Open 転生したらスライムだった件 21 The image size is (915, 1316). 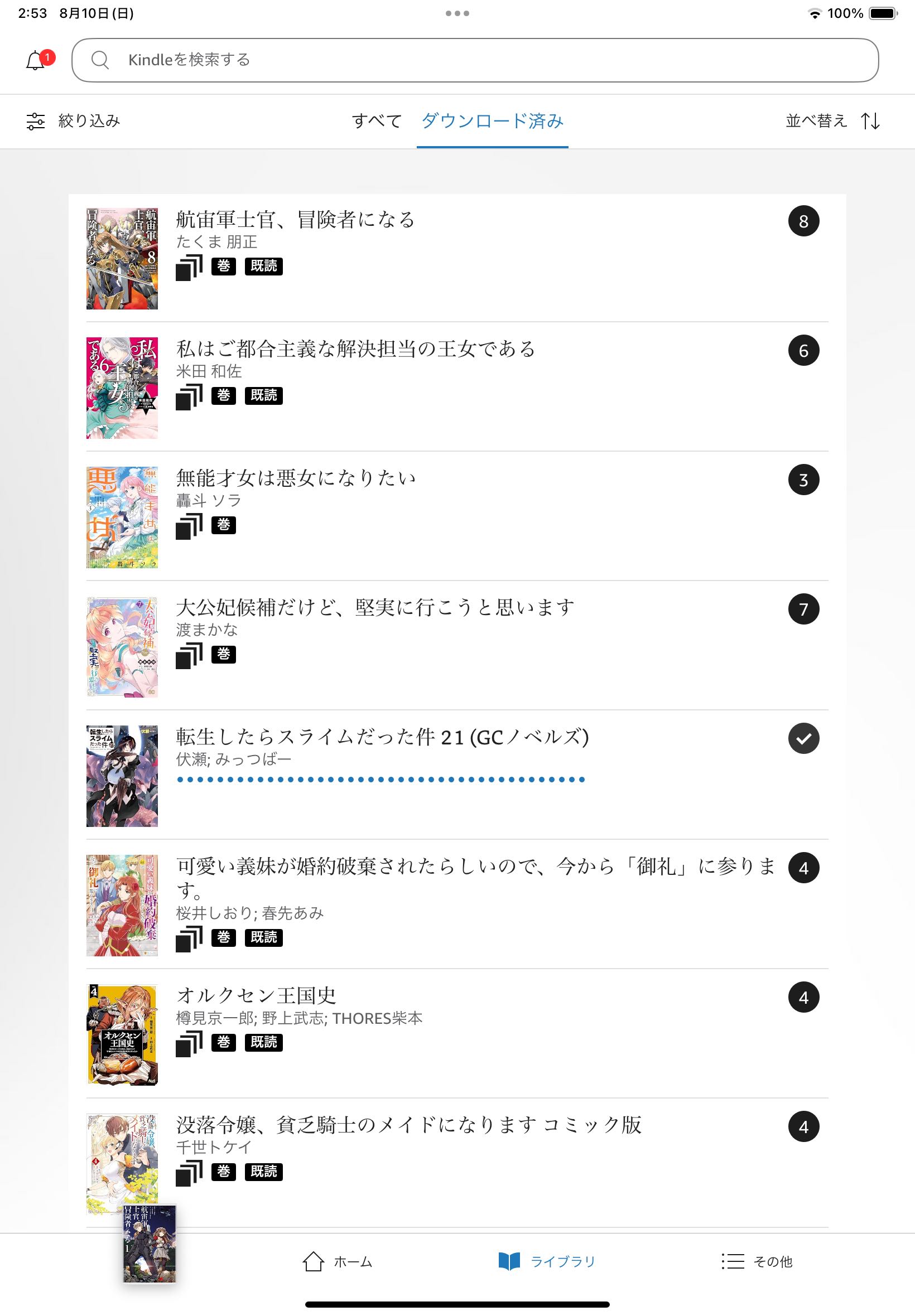(x=382, y=737)
